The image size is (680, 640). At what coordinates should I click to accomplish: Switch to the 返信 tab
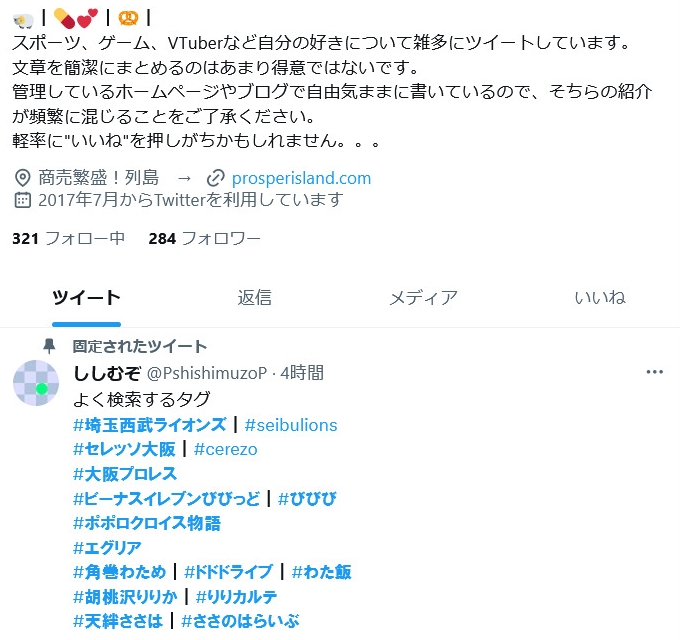tap(254, 297)
